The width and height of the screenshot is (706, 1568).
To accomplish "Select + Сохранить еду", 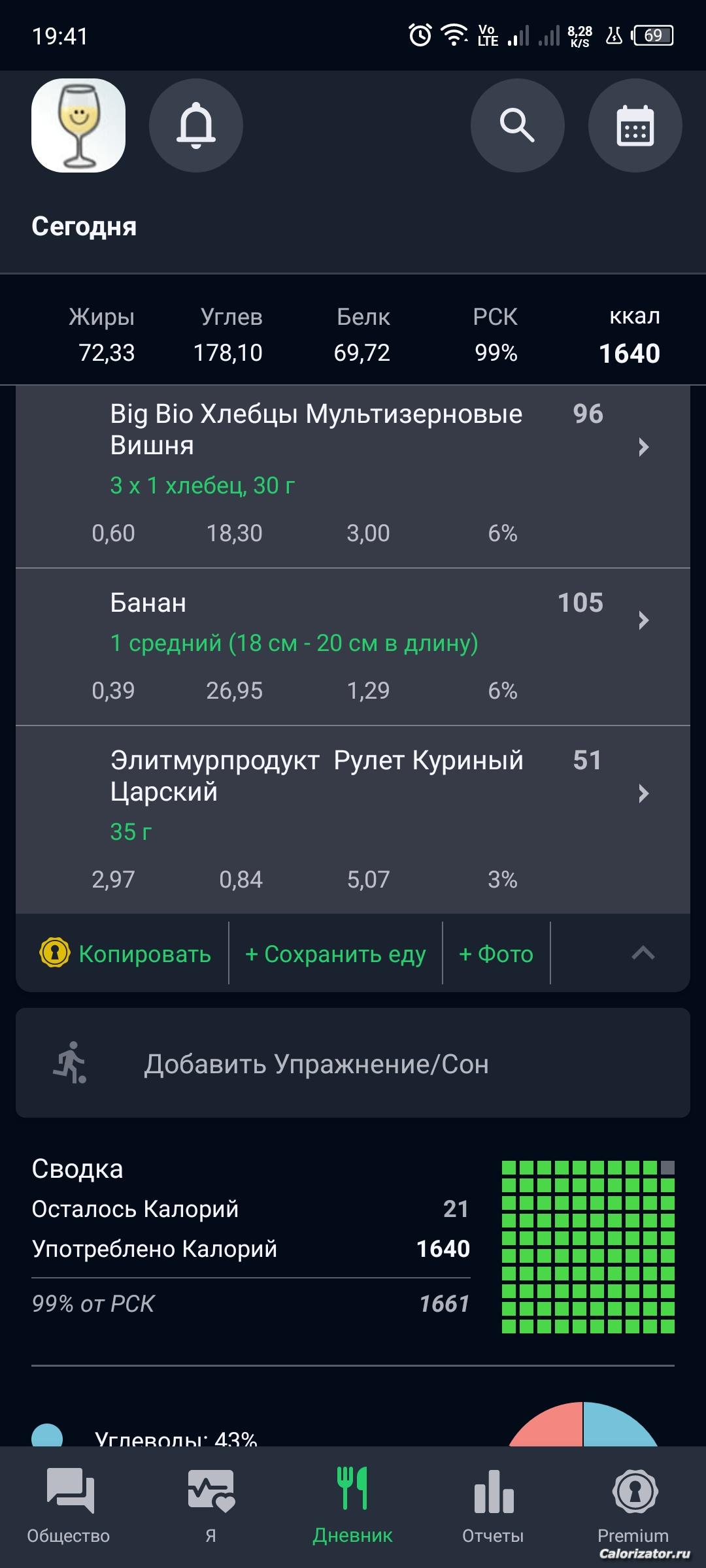I will 335,954.
